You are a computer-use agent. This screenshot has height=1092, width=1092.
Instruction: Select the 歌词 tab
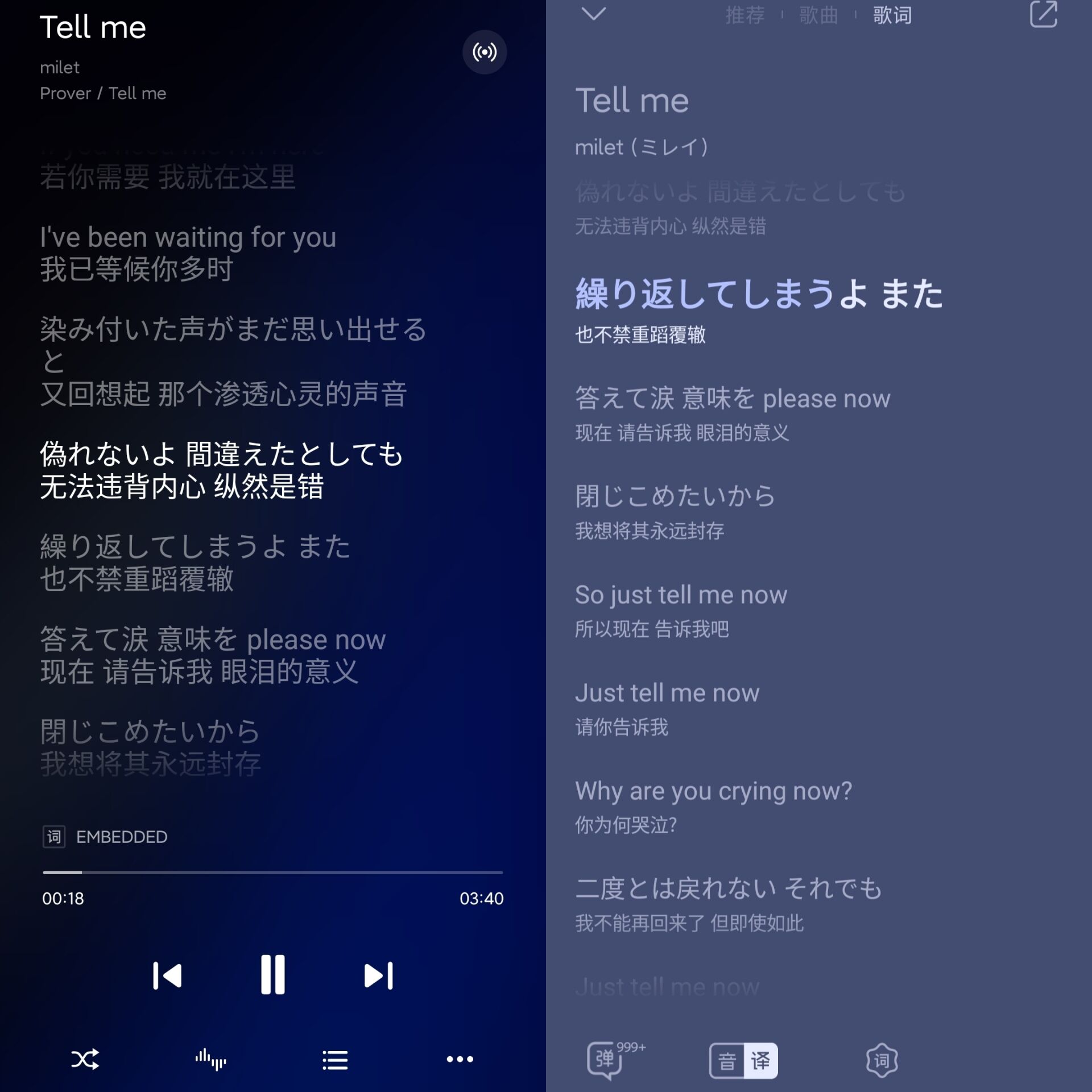tap(892, 15)
